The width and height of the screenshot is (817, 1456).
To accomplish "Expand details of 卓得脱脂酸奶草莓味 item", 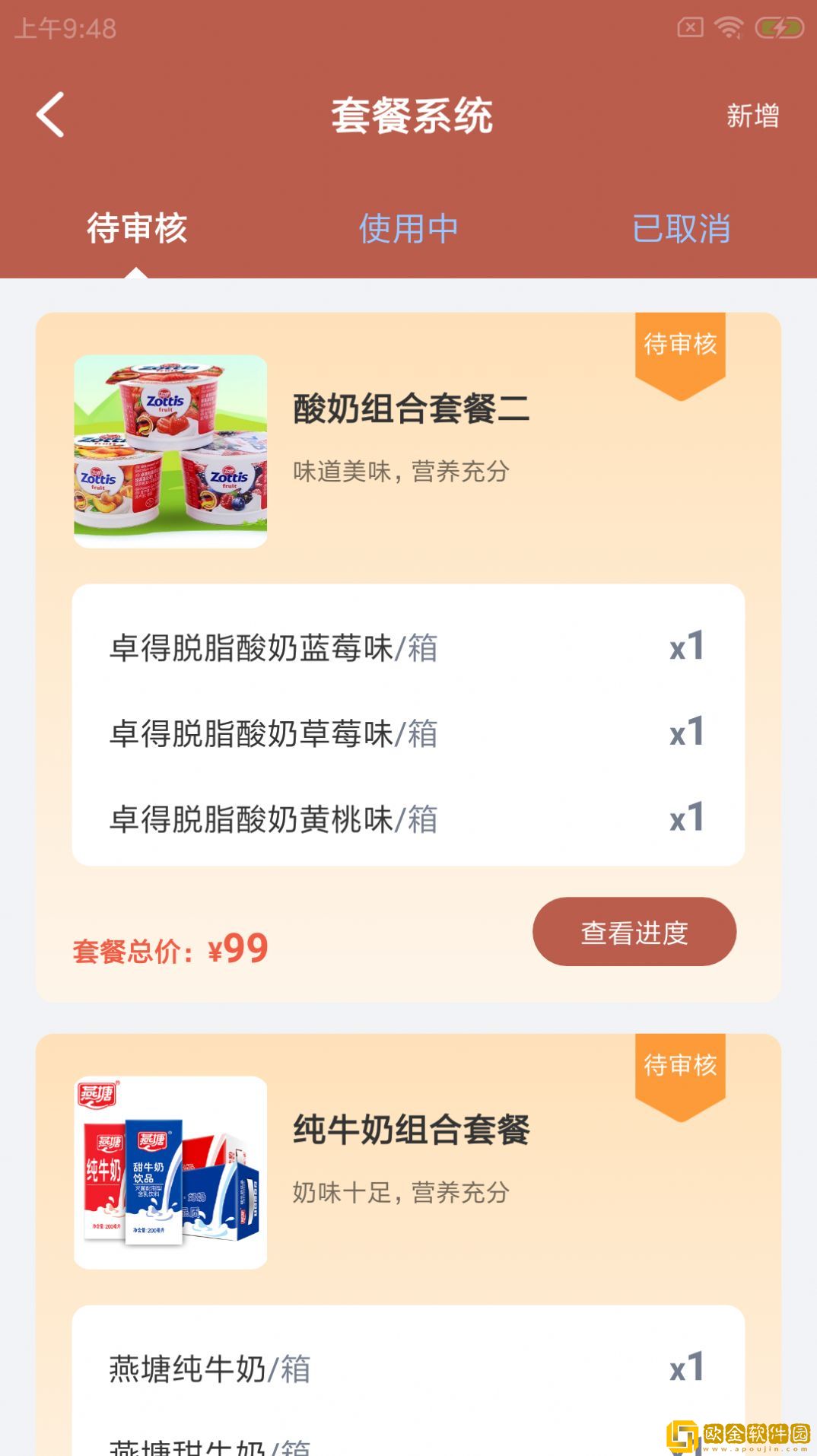I will click(x=408, y=733).
